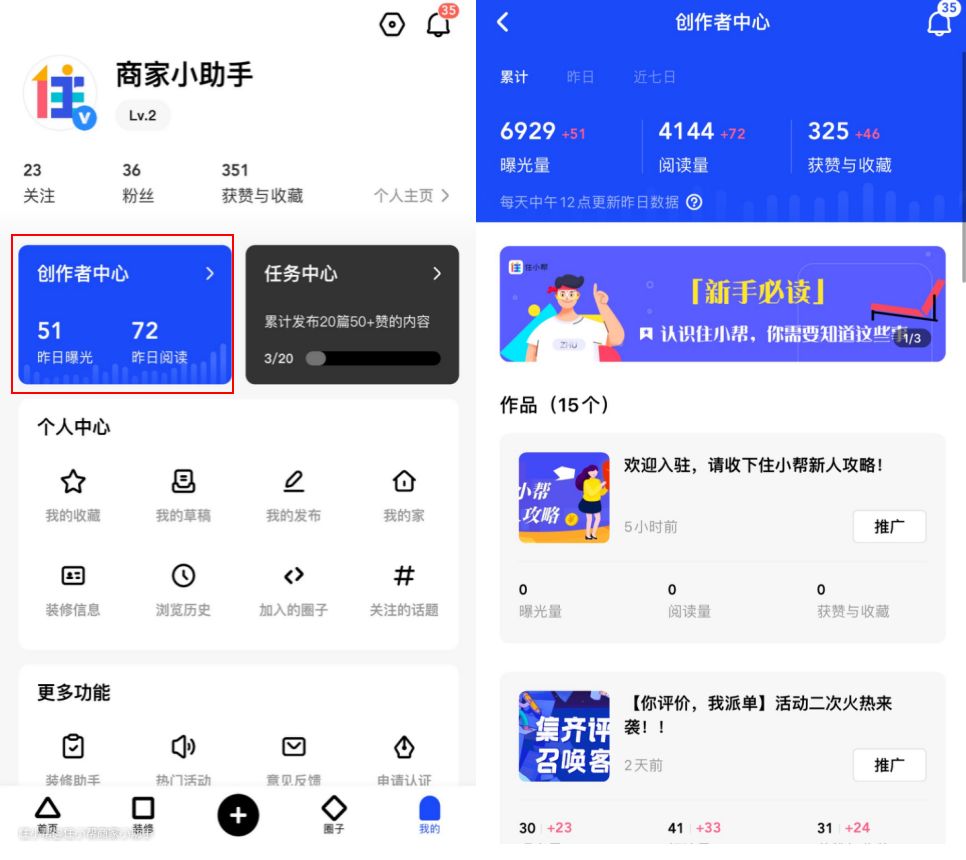The image size is (966, 860).
Task: View 我的发布
Action: (293, 495)
